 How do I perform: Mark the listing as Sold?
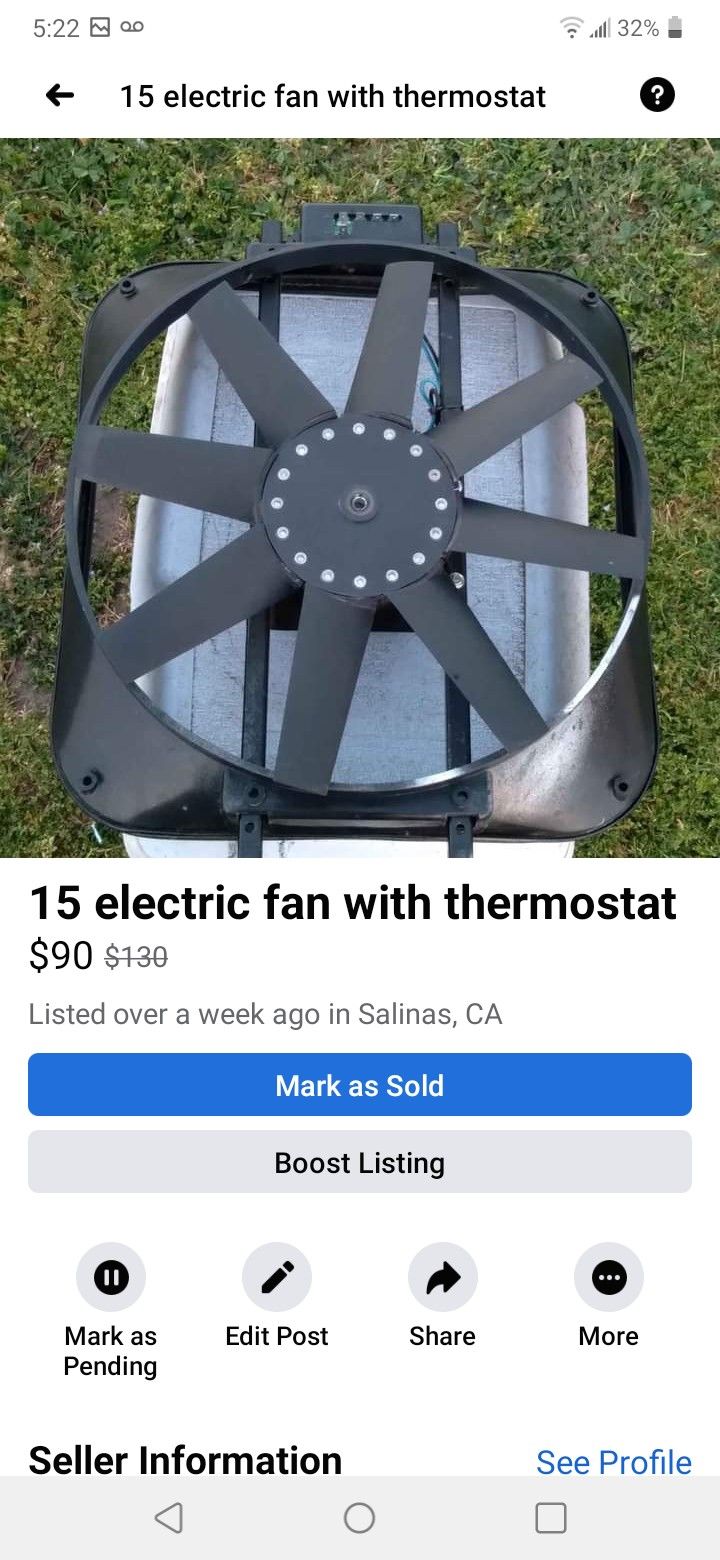click(x=360, y=1085)
